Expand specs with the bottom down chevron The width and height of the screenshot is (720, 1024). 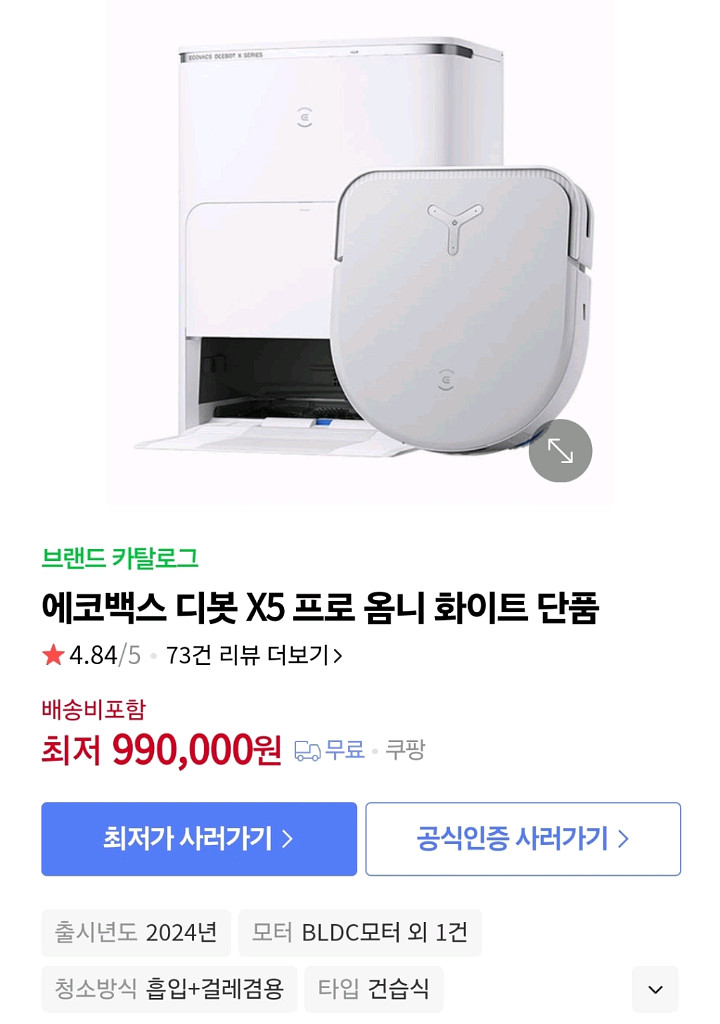coord(656,988)
